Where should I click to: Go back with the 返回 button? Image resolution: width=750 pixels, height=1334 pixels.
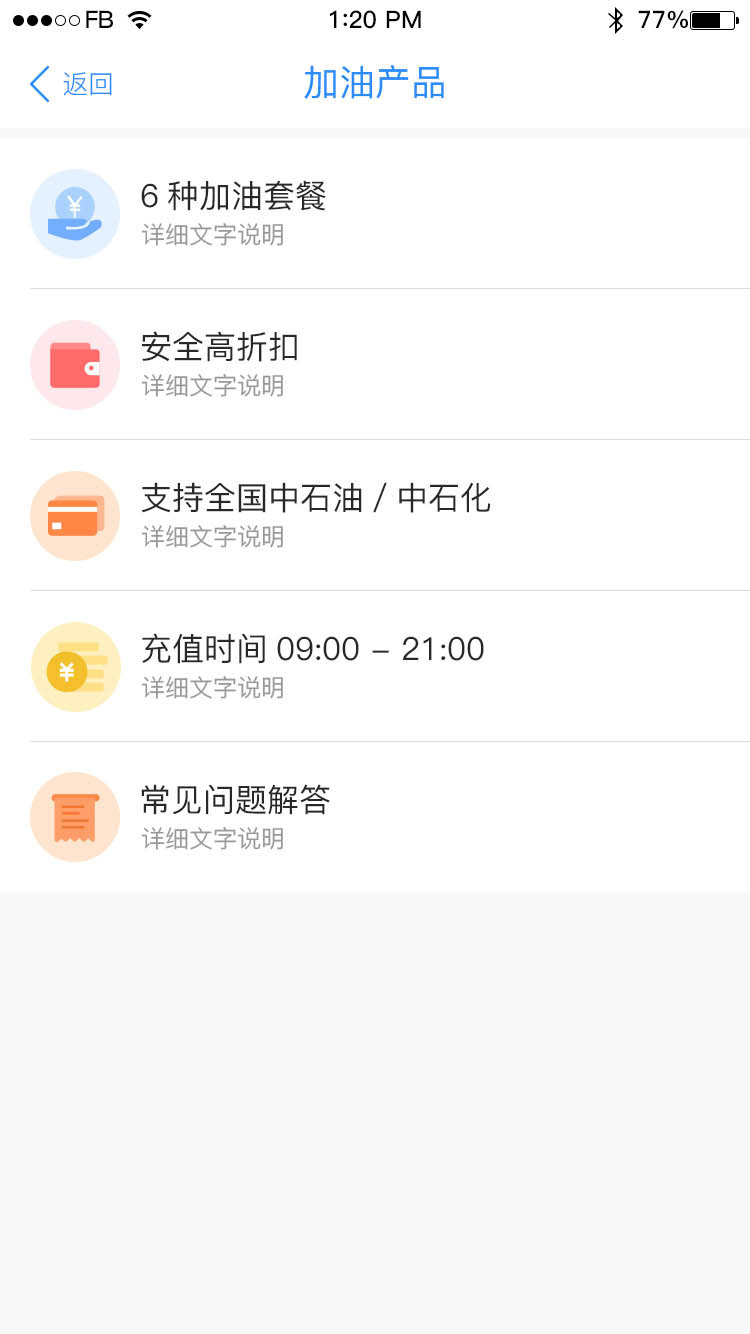tap(71, 84)
